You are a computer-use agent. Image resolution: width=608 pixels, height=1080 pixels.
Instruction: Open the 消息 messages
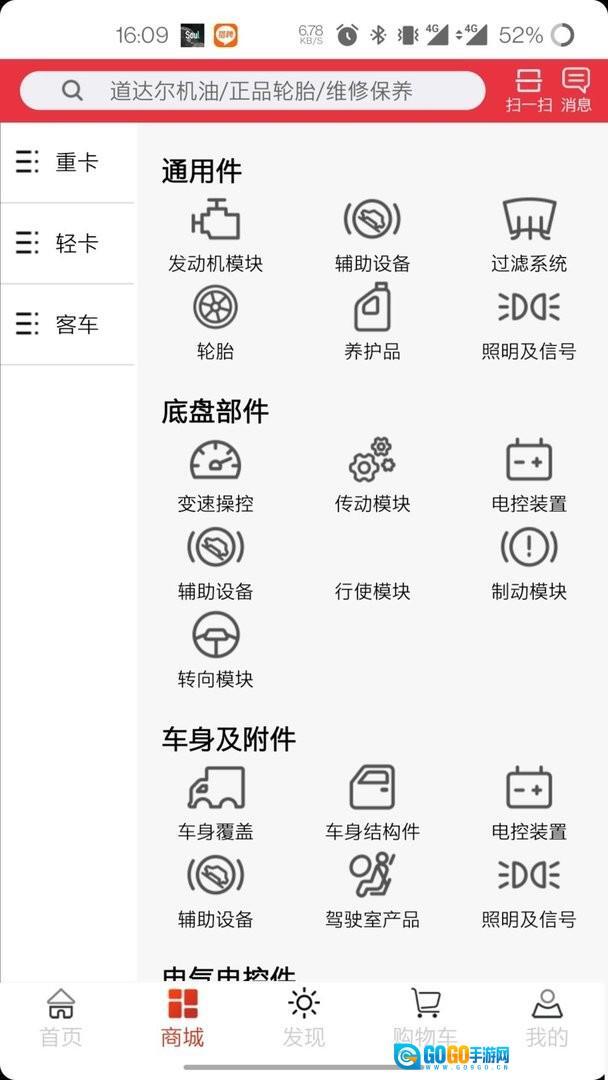click(576, 90)
